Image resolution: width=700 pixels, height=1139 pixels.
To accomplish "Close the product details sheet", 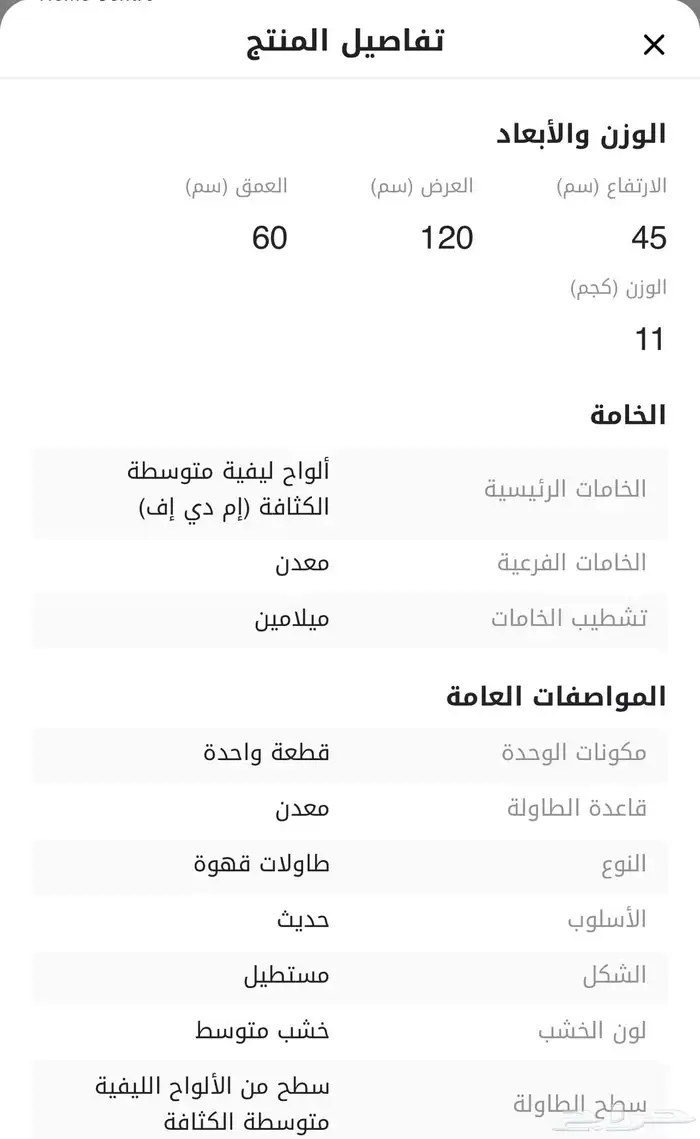I will click(x=653, y=44).
